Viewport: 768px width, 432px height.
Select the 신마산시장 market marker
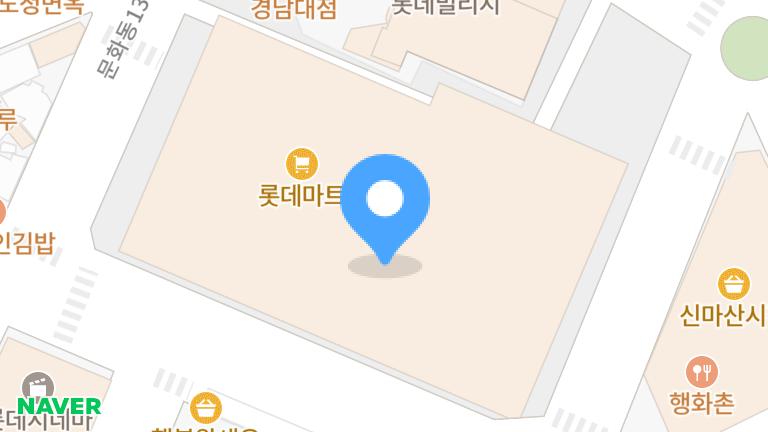(734, 284)
